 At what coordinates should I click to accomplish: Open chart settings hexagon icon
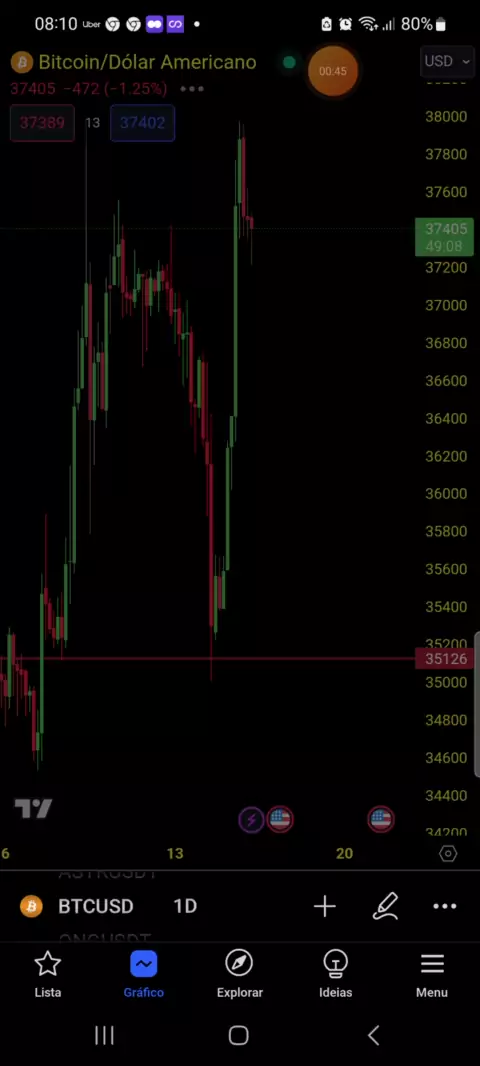pos(448,854)
